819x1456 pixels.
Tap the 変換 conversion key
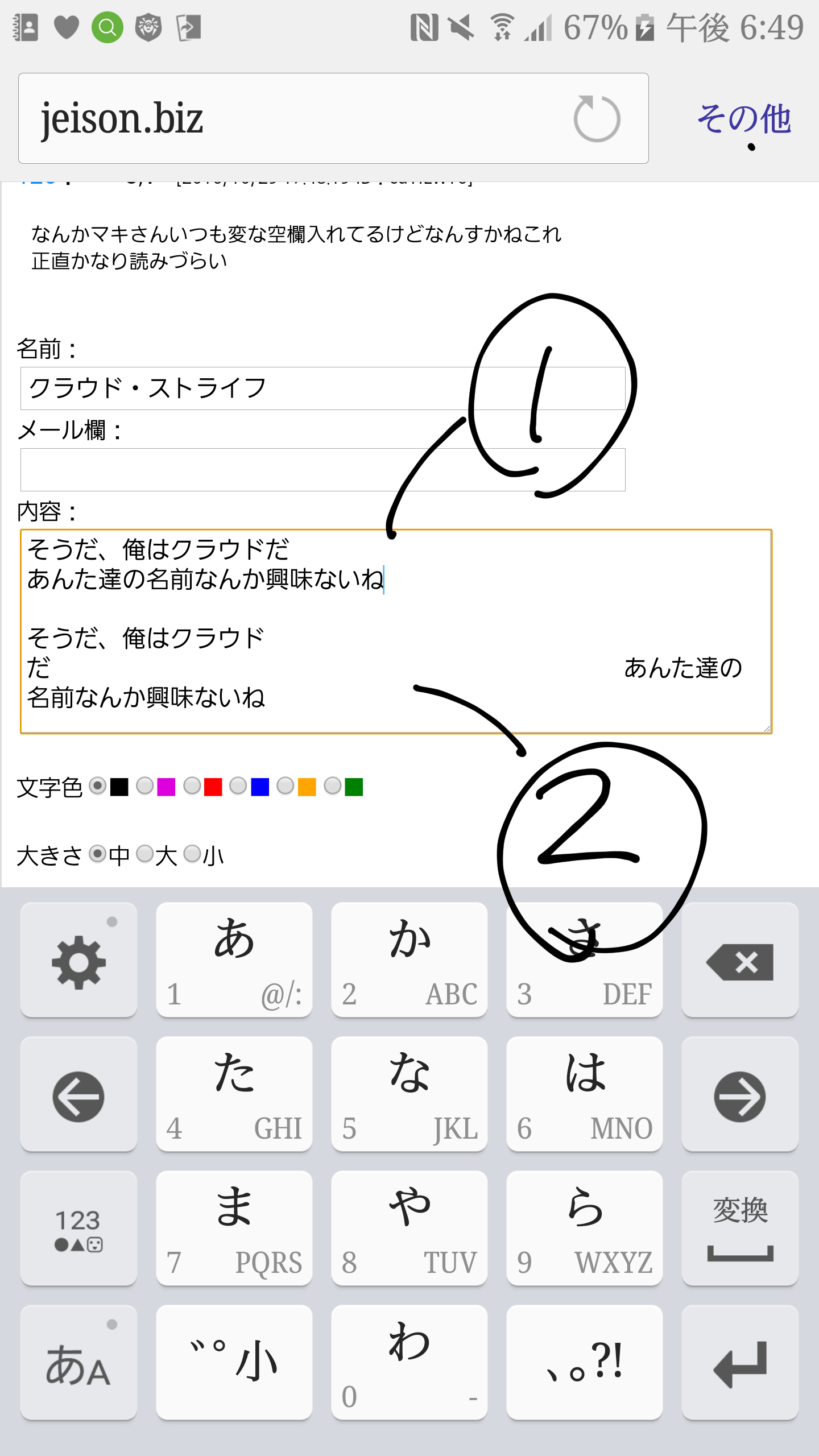coord(740,1228)
